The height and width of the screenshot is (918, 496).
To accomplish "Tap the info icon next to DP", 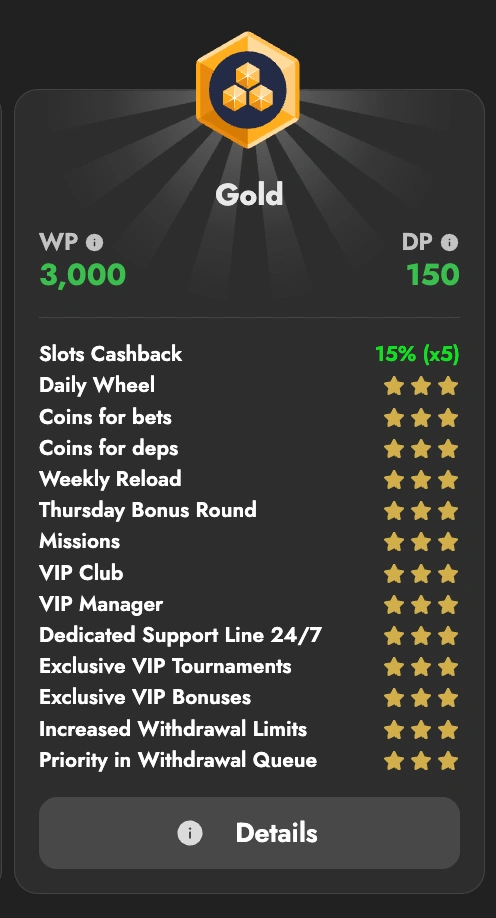I will pos(449,242).
